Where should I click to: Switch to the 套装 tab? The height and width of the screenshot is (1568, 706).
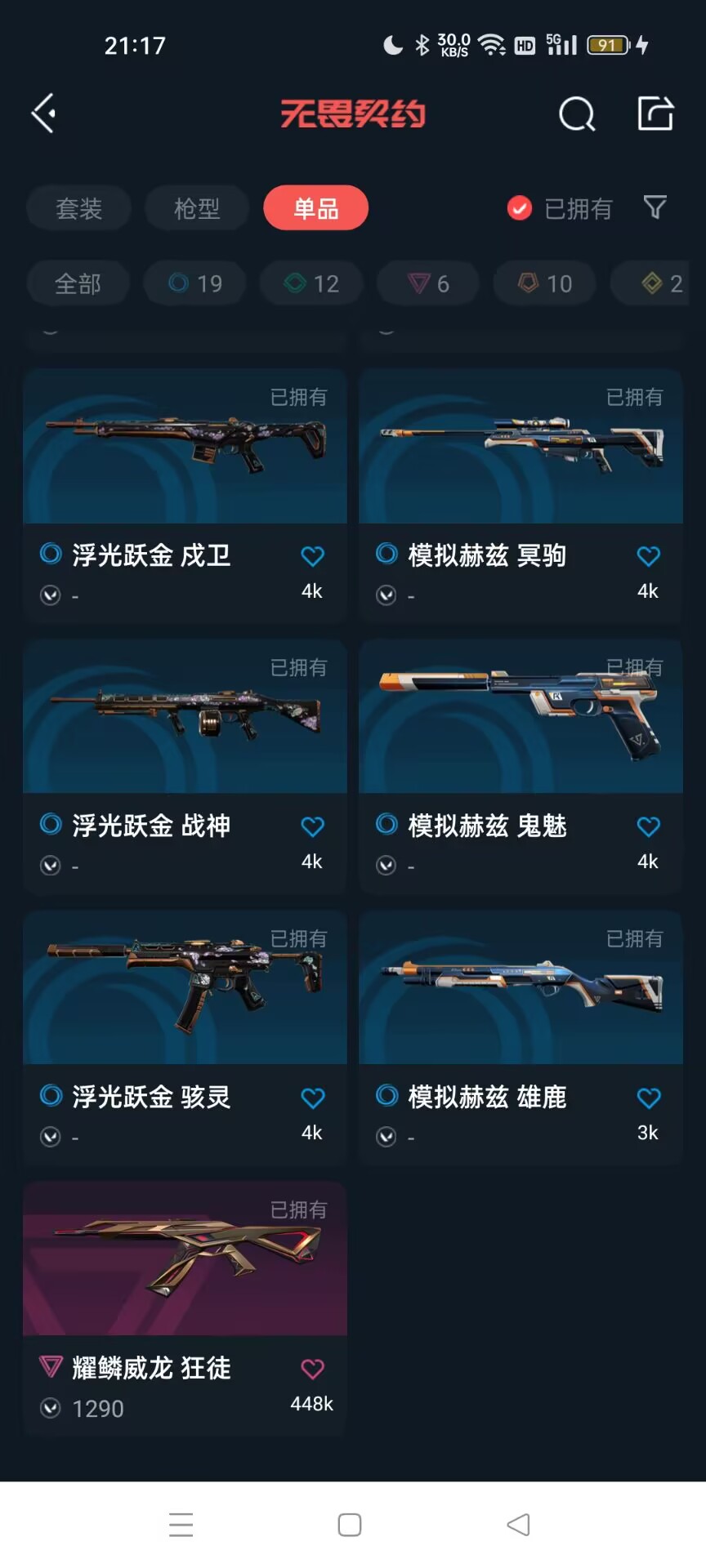point(78,208)
